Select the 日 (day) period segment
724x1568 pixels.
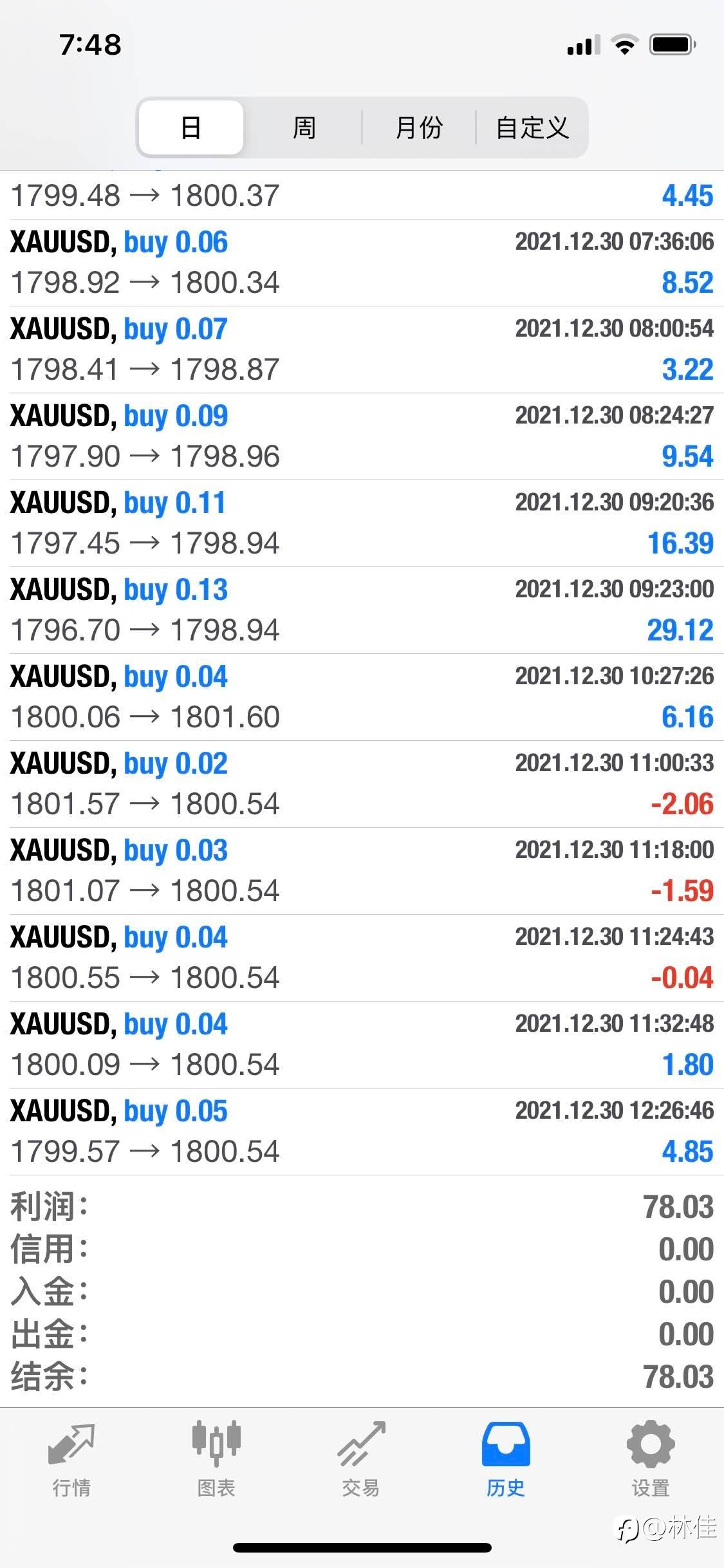(191, 127)
